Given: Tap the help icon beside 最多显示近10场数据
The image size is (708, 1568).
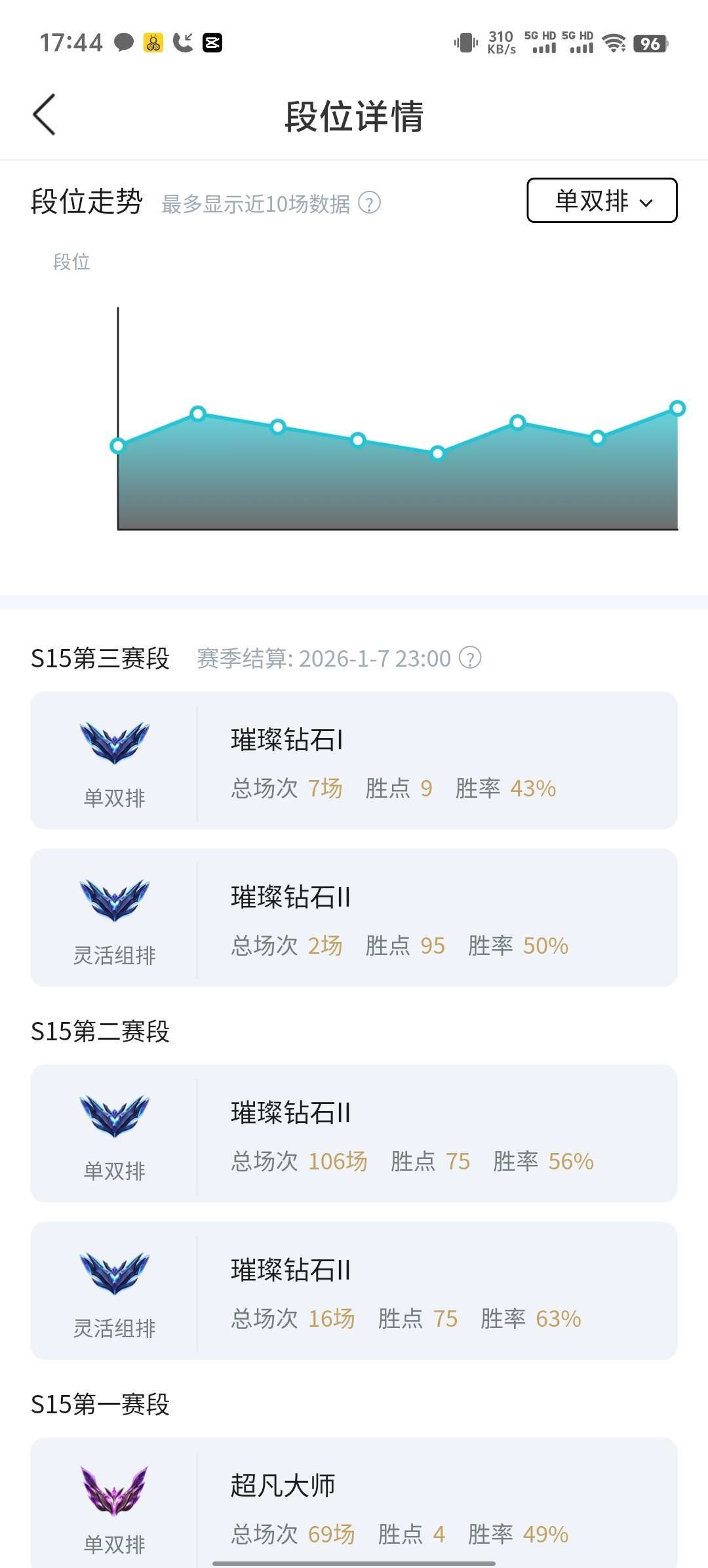Looking at the screenshot, I should (370, 203).
